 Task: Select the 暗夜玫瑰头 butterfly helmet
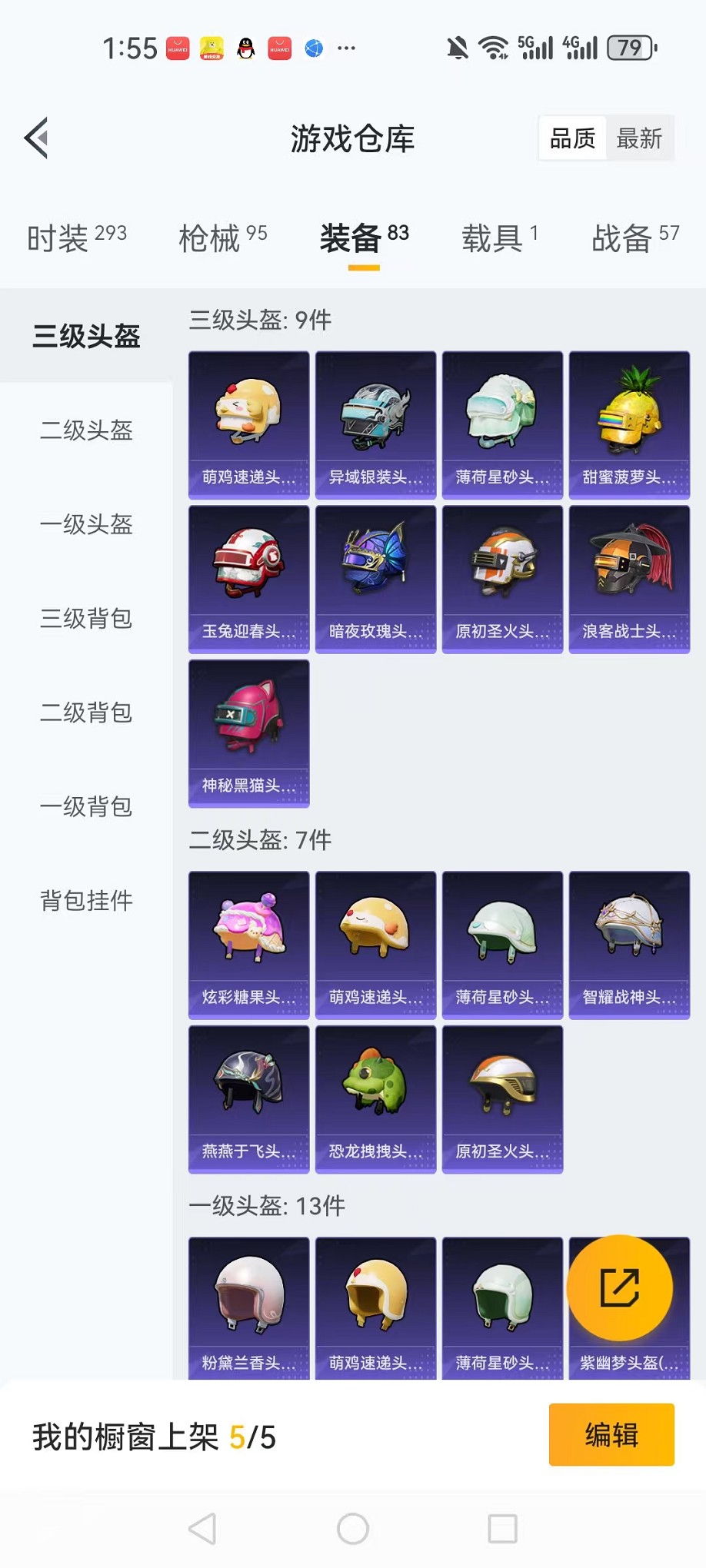tap(375, 569)
